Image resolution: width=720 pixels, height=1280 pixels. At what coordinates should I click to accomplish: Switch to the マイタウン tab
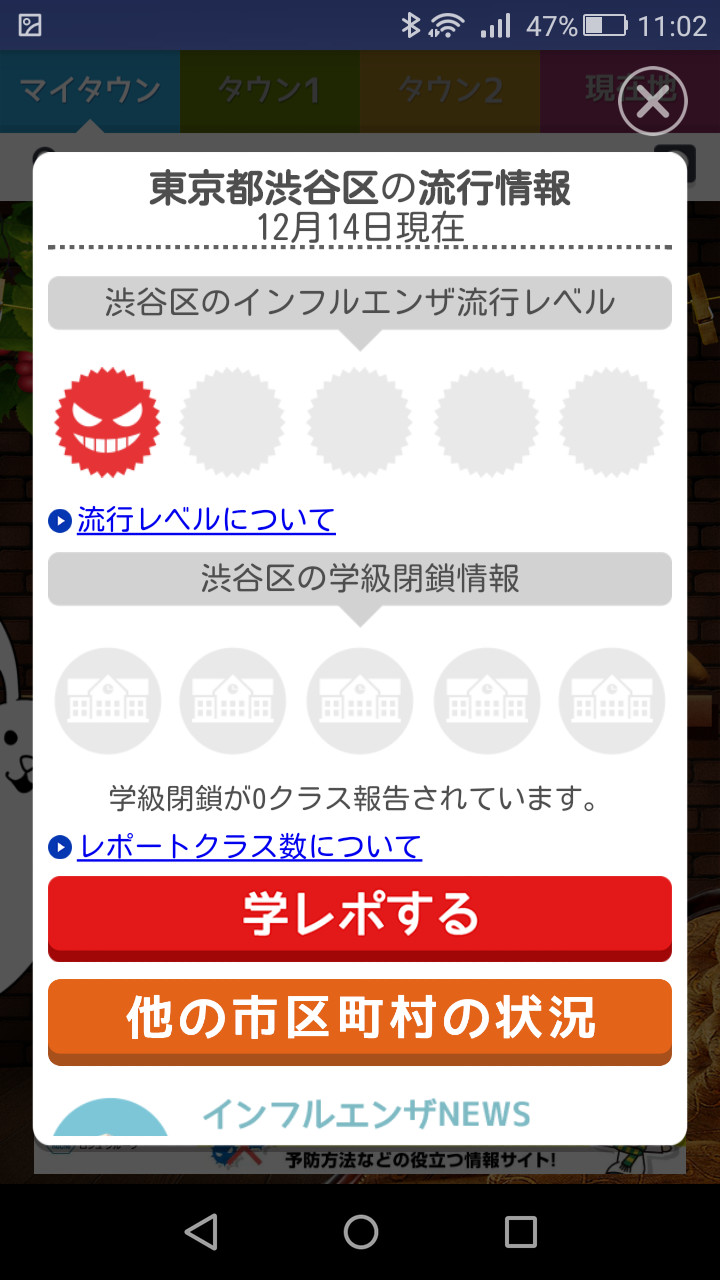(x=88, y=88)
